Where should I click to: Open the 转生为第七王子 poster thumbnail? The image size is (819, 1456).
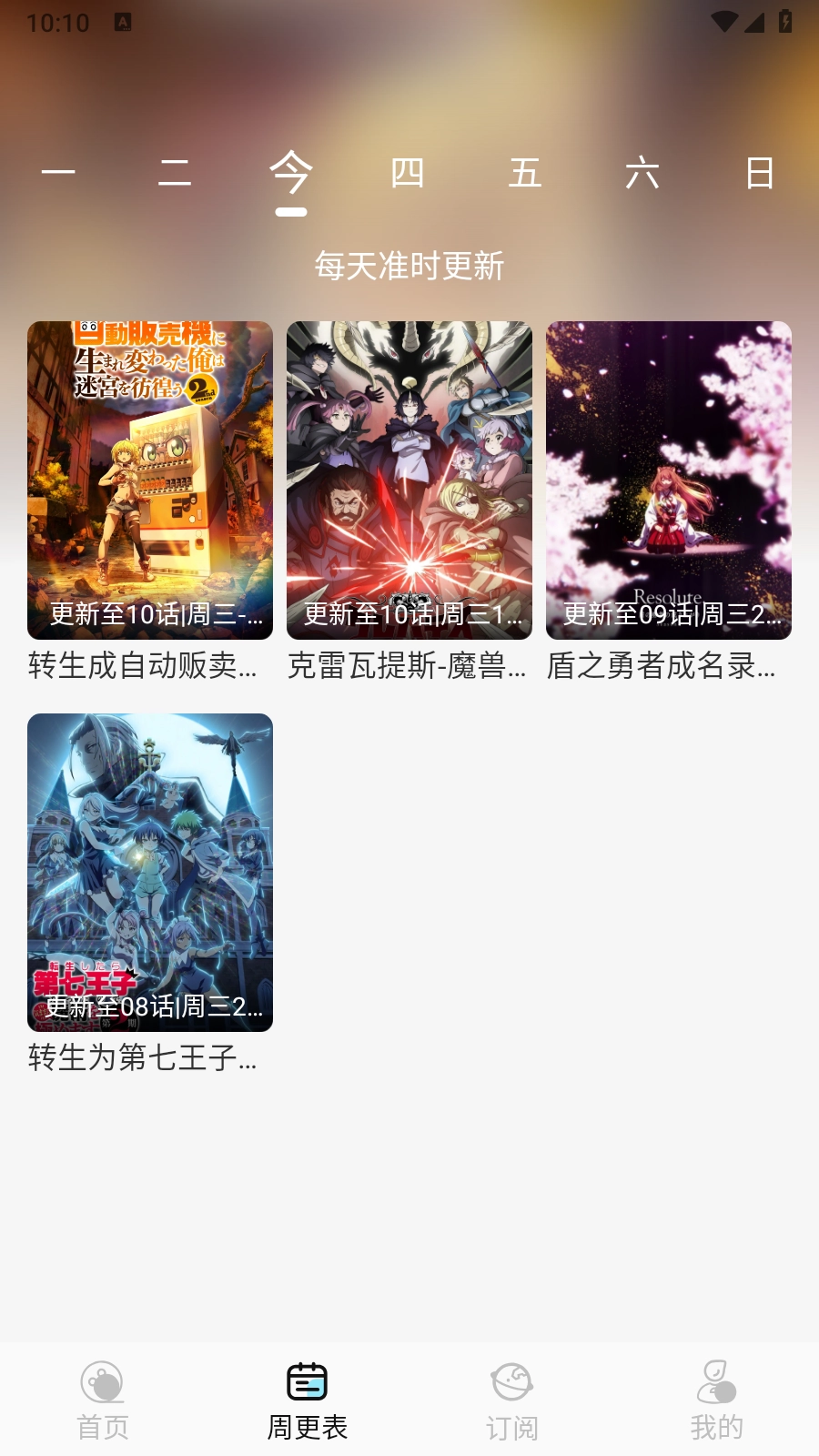148,872
